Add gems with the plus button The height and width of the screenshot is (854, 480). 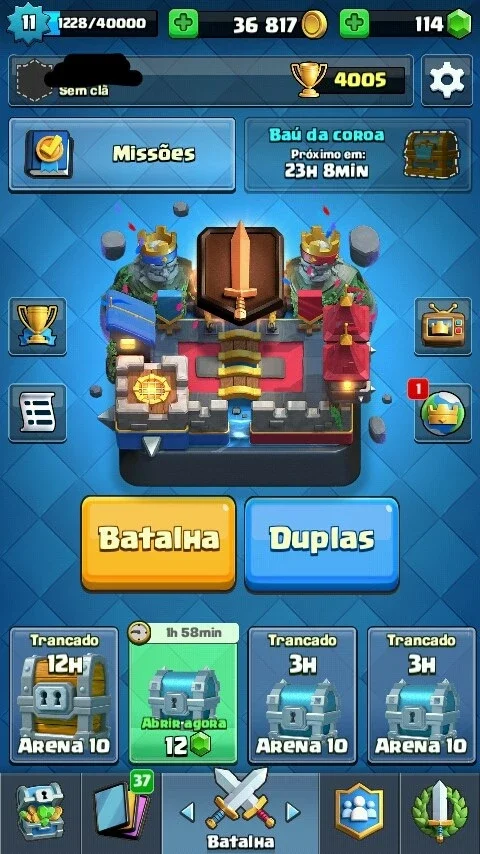pos(355,23)
